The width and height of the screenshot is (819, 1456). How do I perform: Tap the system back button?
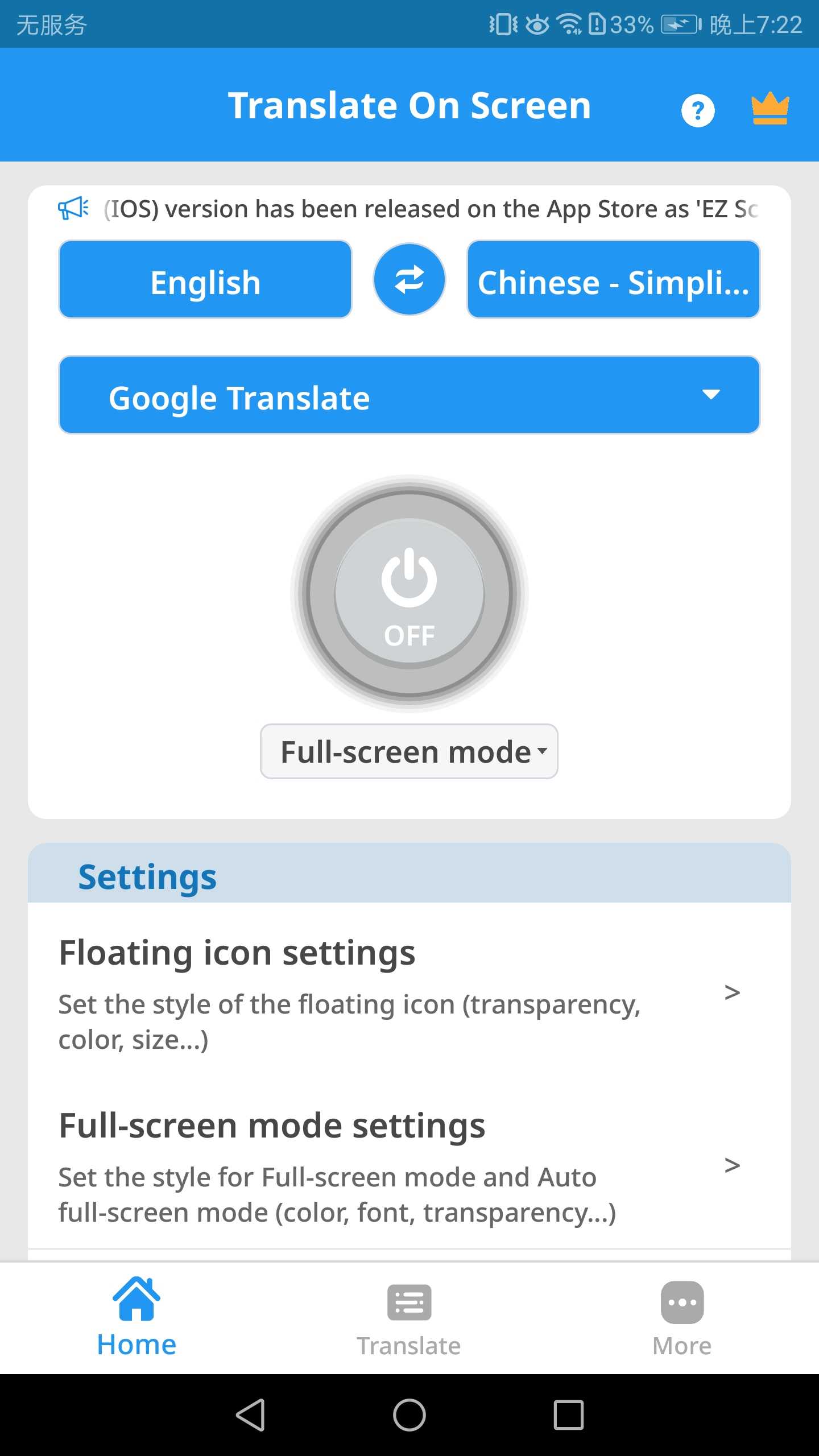click(x=250, y=1414)
